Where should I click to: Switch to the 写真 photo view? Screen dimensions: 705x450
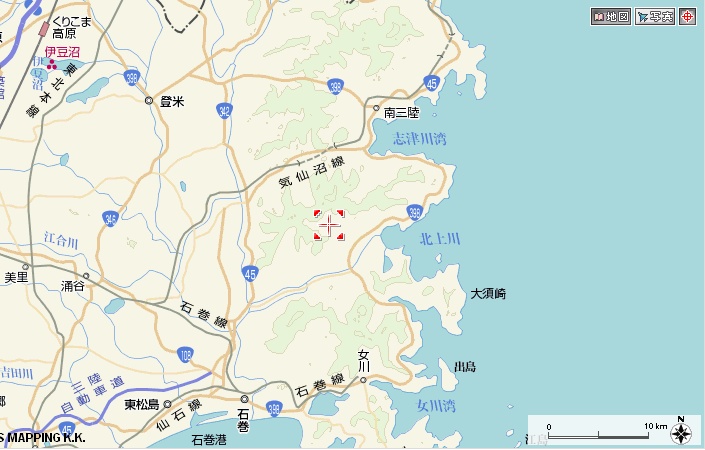tap(655, 16)
